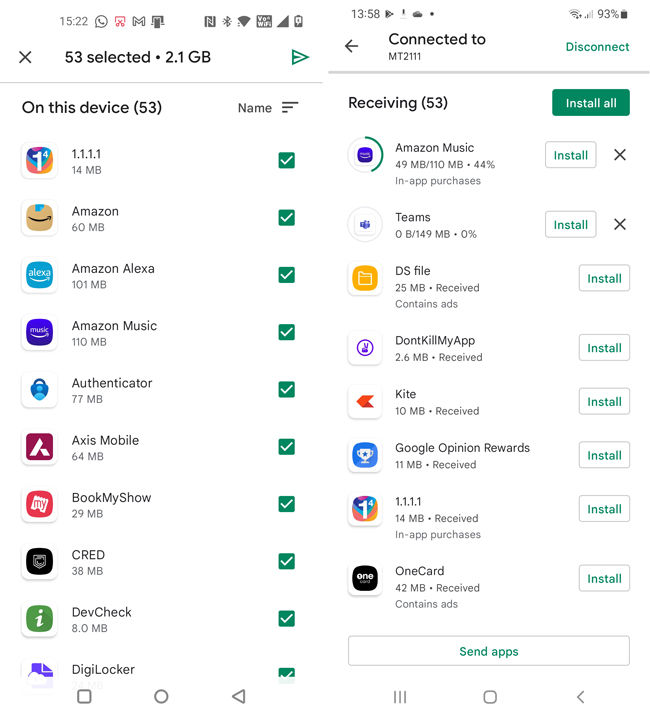Install the OneCard app
The height and width of the screenshot is (716, 650).
point(604,578)
